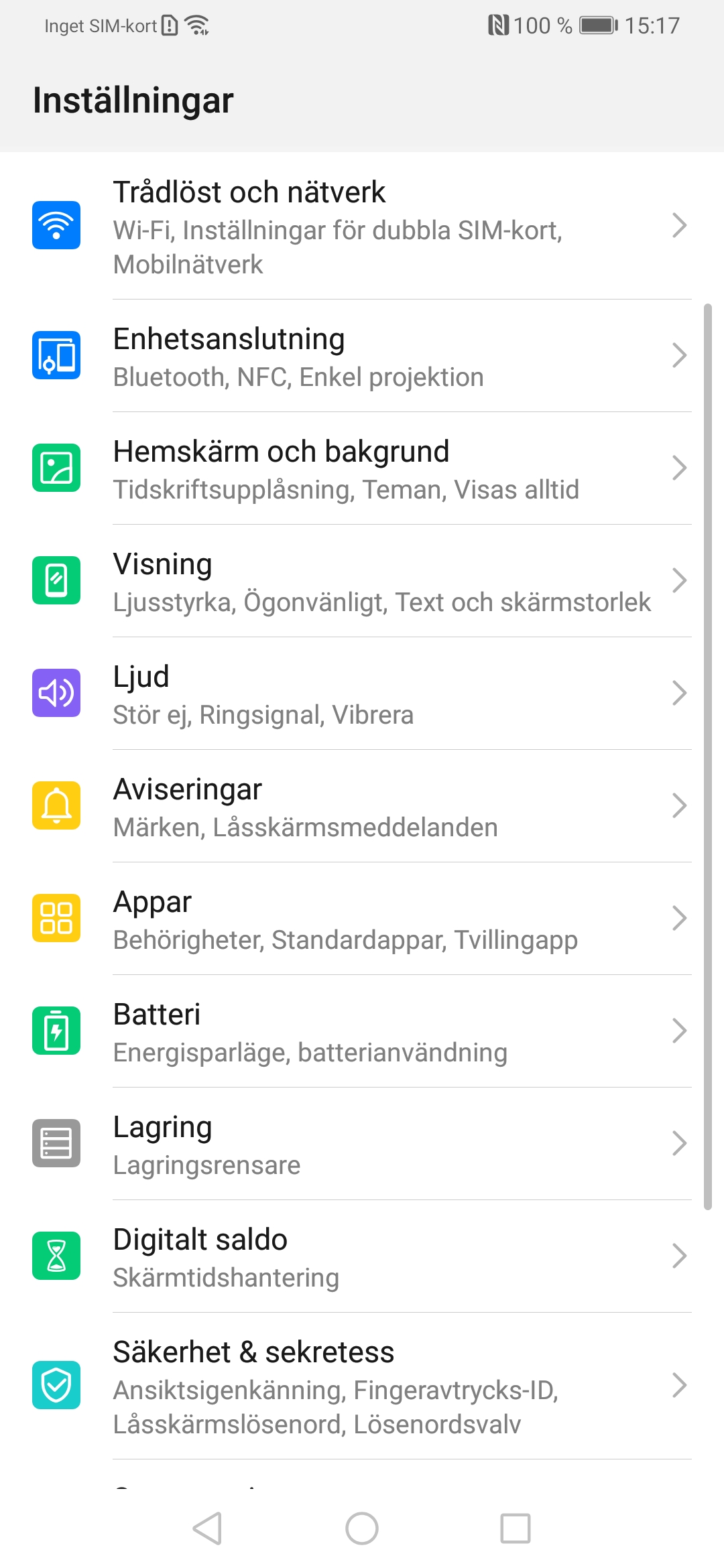Tap the system back button
This screenshot has width=724, height=1568.
(207, 1528)
